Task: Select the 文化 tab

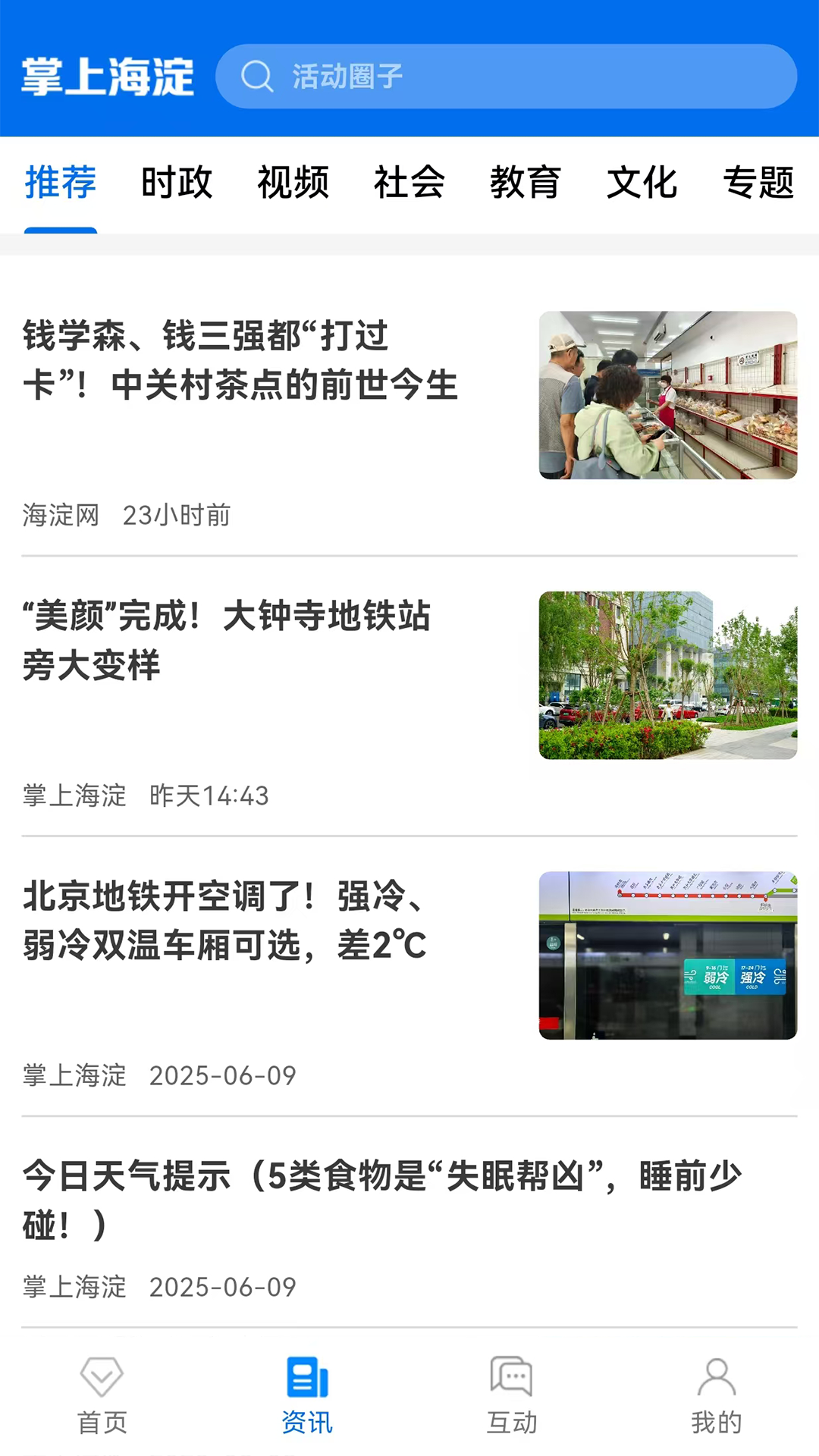Action: click(x=641, y=184)
